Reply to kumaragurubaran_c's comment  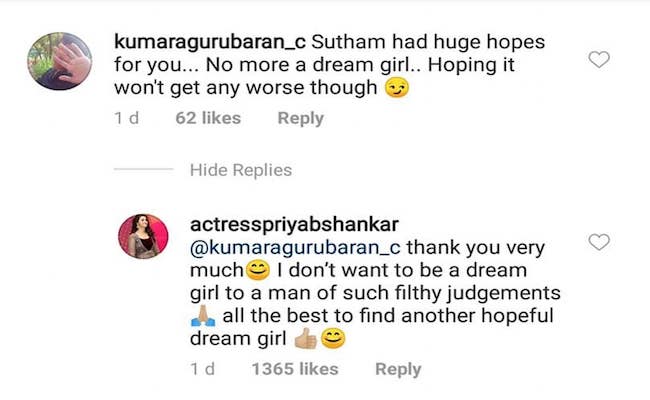point(300,118)
